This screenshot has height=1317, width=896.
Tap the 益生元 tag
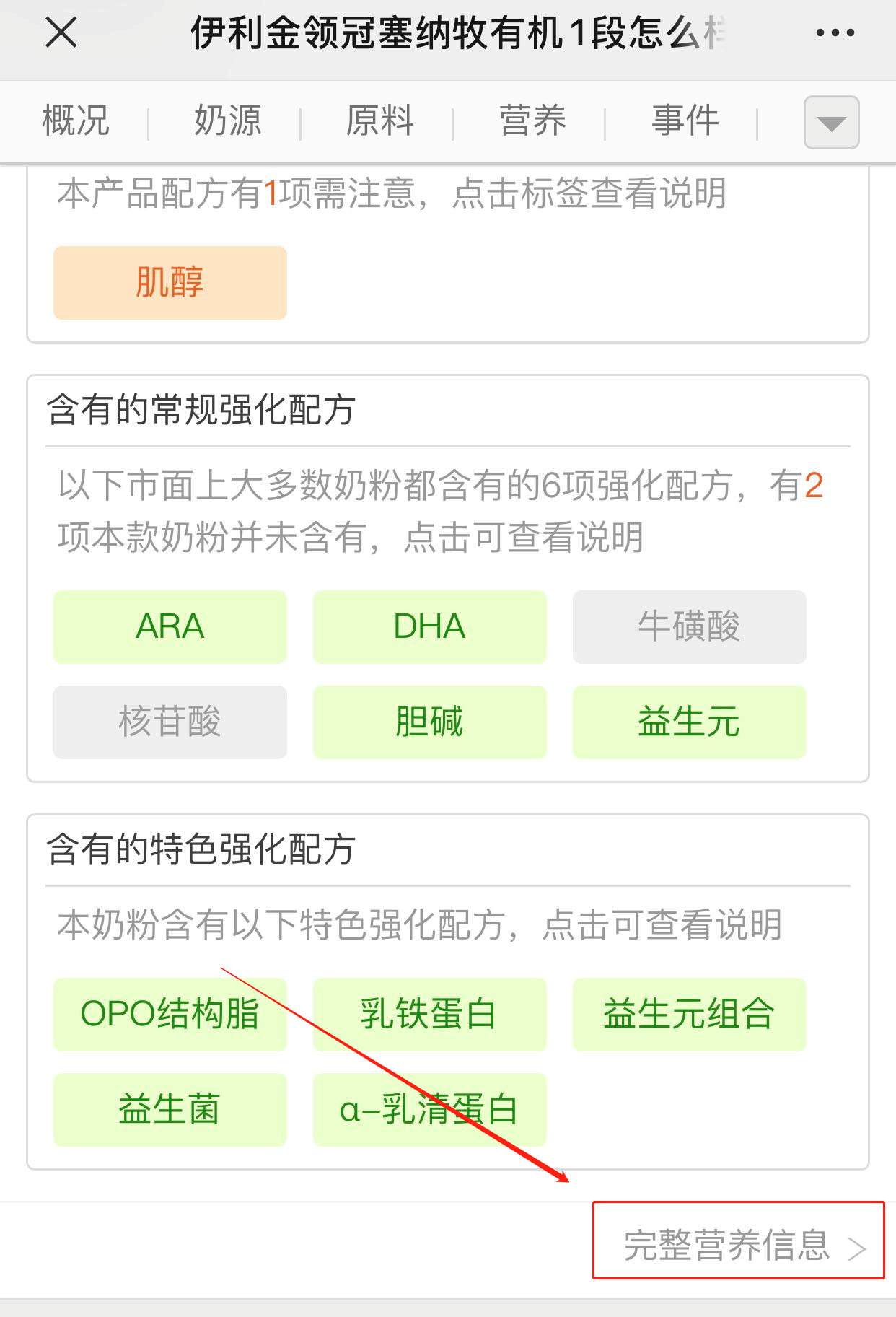click(689, 722)
